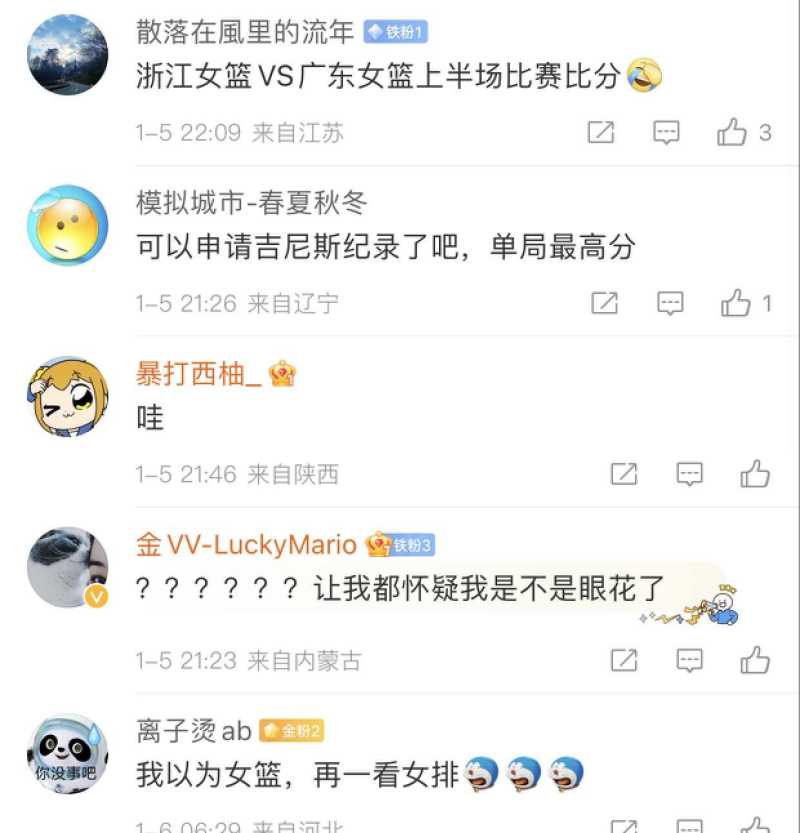
Task: Like 金VV-LuckyMario's comment
Action: point(755,660)
